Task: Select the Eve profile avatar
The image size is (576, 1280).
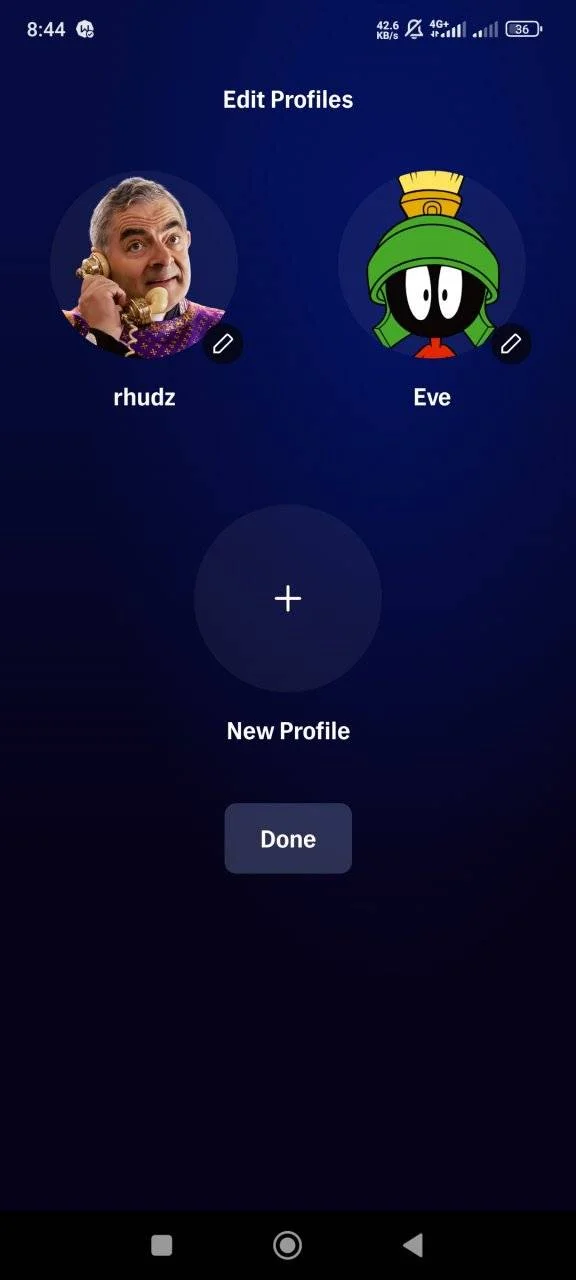Action: pyautogui.click(x=432, y=266)
